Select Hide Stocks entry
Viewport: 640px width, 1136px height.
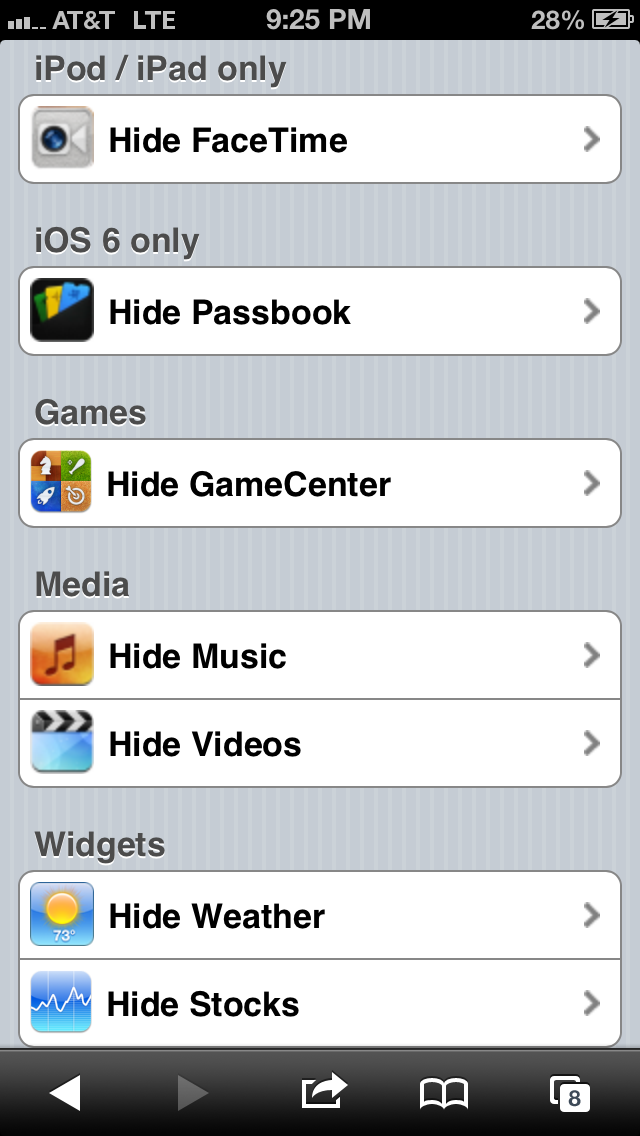pyautogui.click(x=320, y=1004)
